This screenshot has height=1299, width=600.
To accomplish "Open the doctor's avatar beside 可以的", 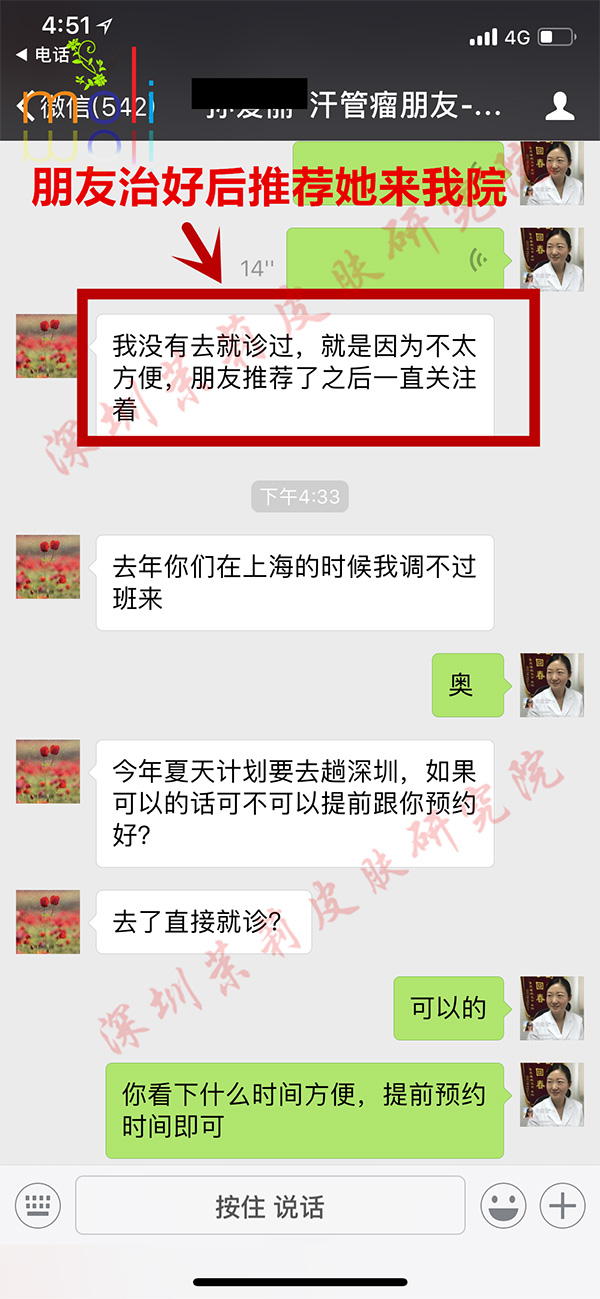I will 551,1008.
